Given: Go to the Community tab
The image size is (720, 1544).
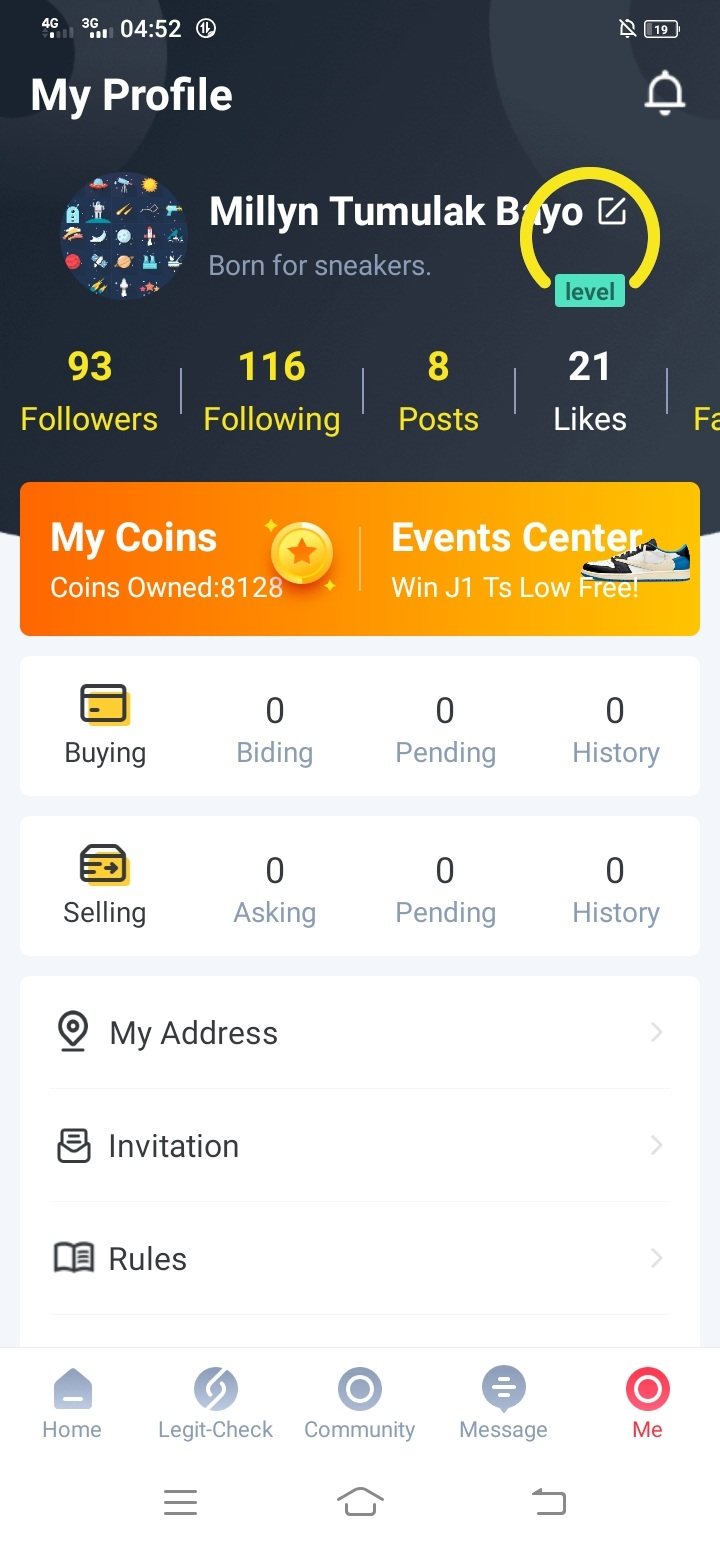Looking at the screenshot, I should coord(359,1403).
